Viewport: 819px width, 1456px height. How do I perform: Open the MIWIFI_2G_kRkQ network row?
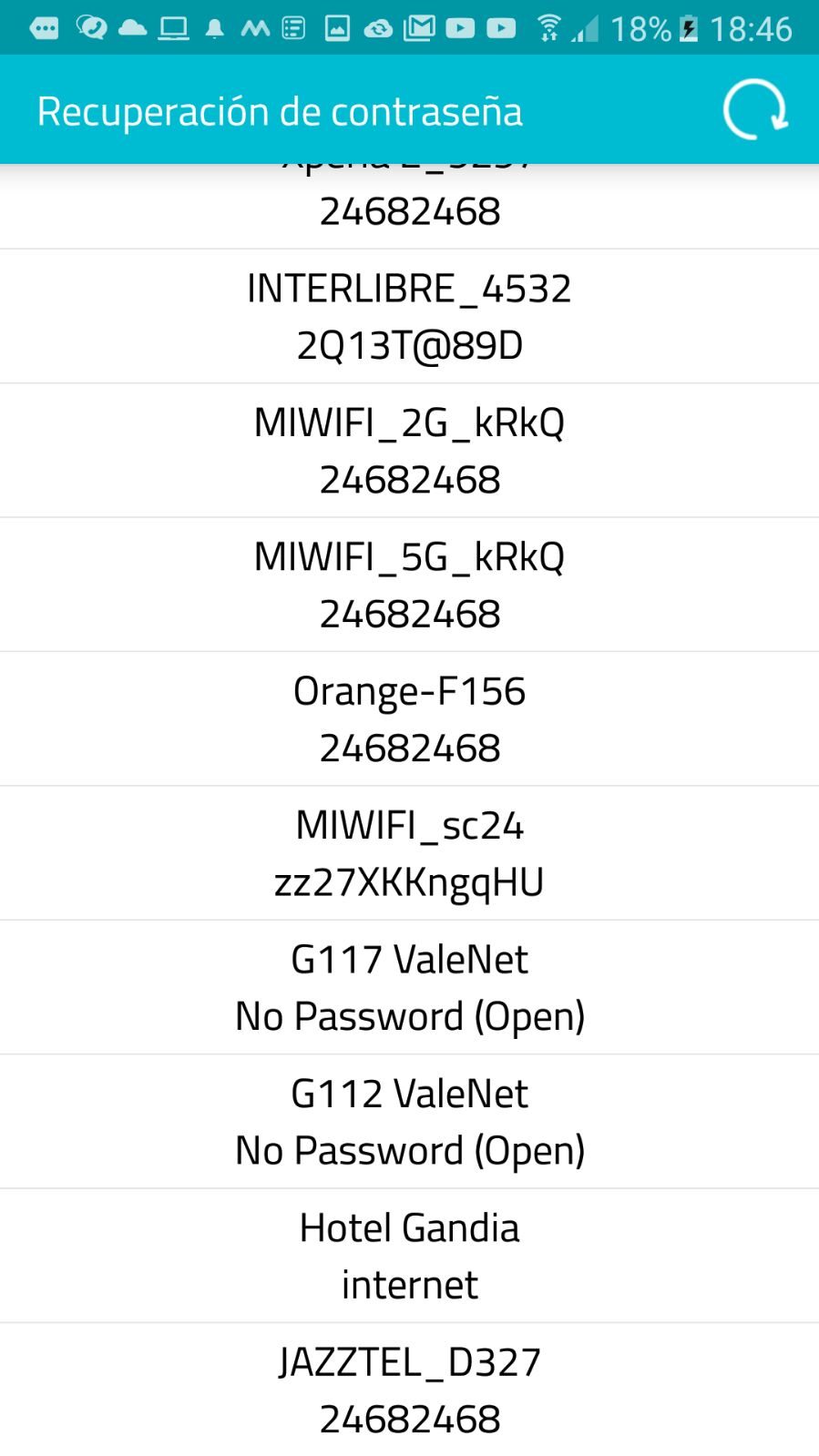[x=409, y=451]
